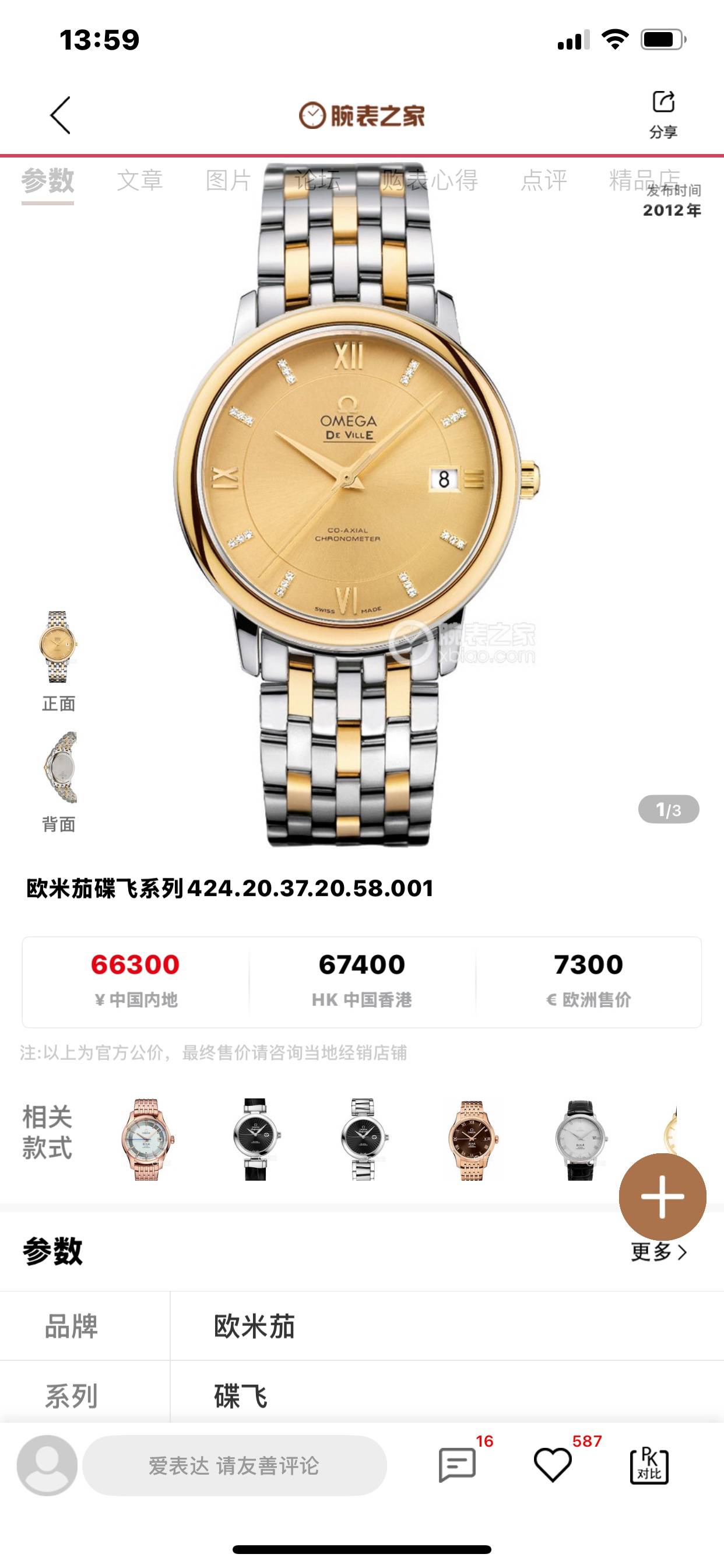Like this watch with the heart

pyautogui.click(x=553, y=1465)
